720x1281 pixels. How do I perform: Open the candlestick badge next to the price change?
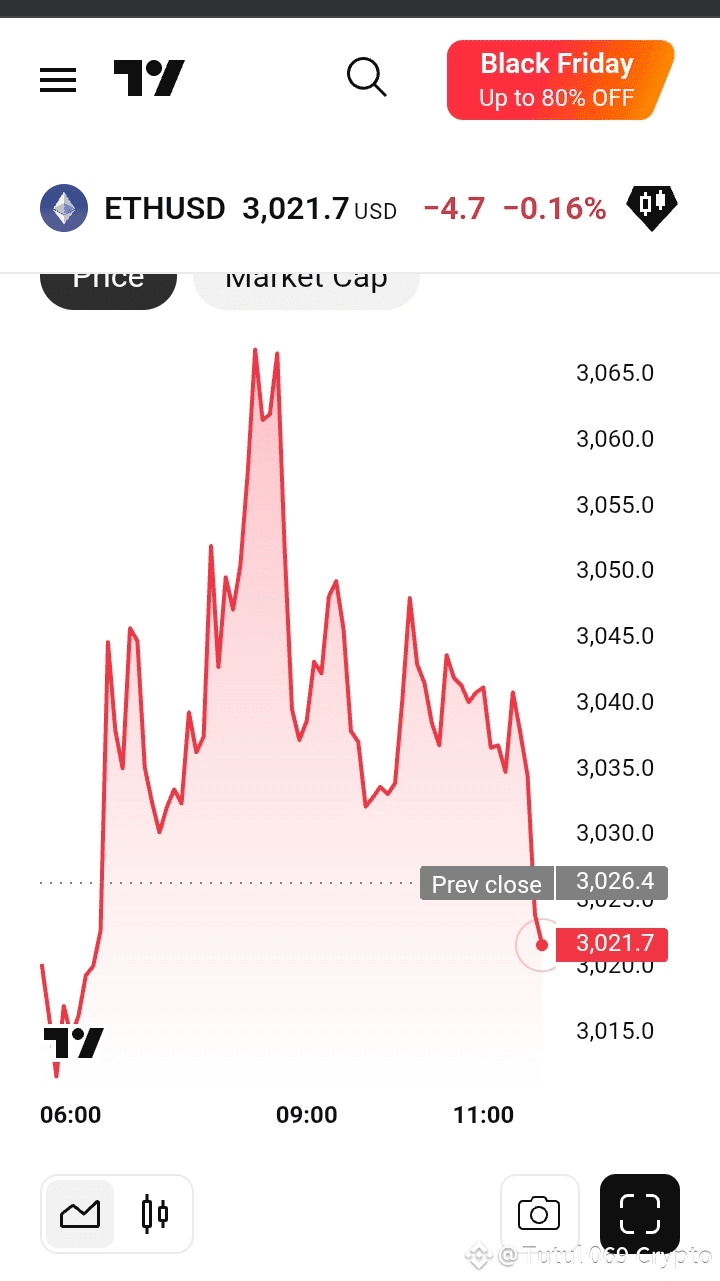coord(651,207)
